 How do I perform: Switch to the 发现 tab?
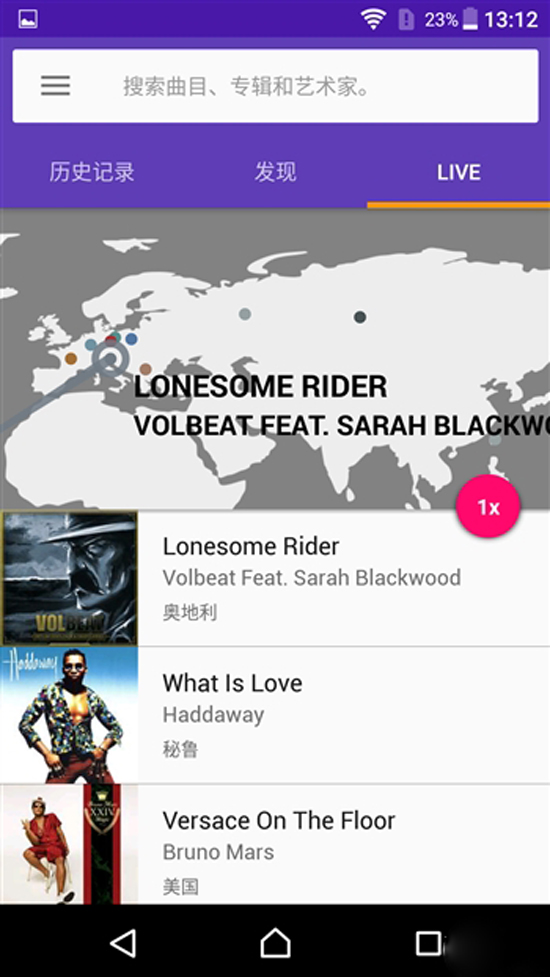pos(275,173)
